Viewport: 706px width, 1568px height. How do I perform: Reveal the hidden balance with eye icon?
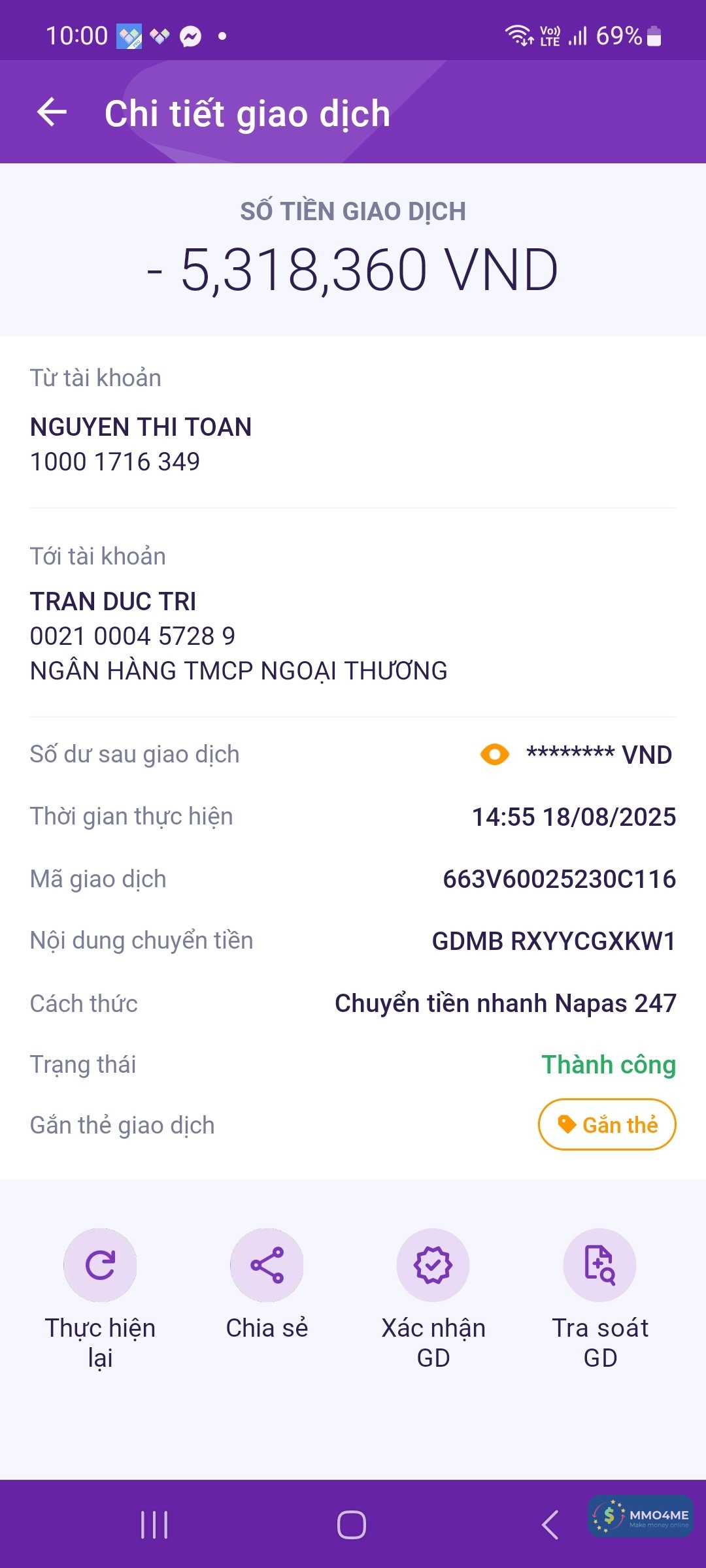point(494,755)
